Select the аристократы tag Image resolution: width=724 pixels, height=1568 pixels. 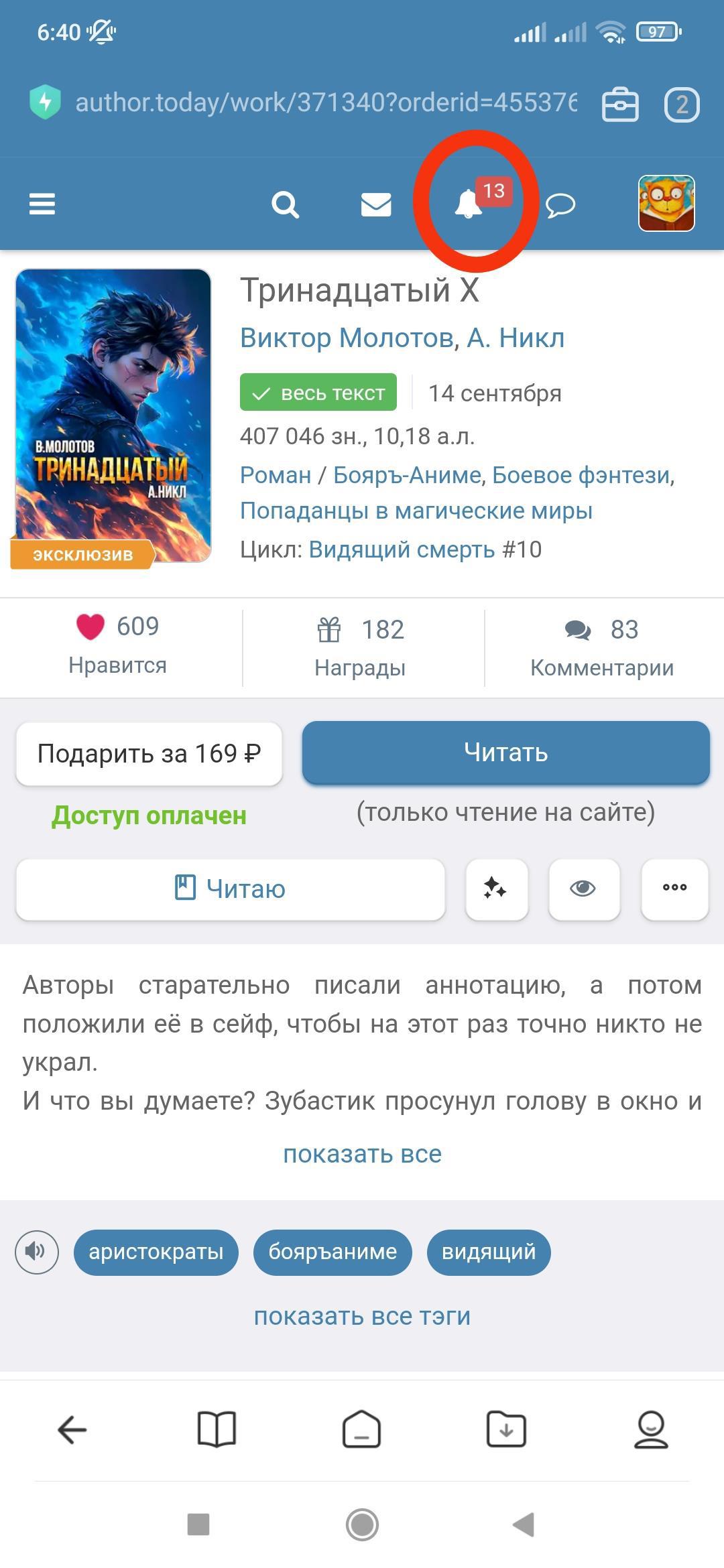click(156, 1252)
